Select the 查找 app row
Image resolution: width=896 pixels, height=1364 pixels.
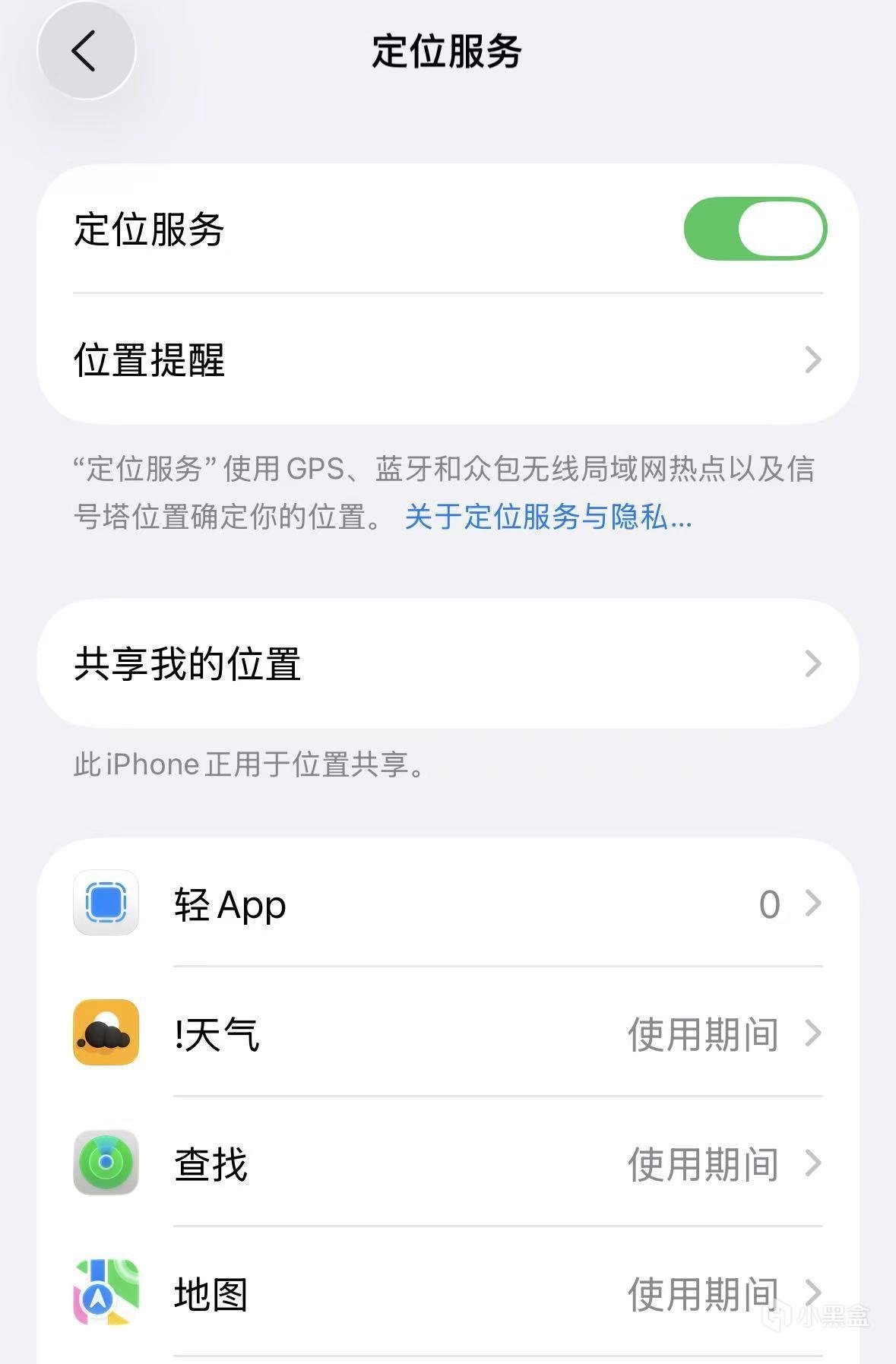pos(448,1163)
